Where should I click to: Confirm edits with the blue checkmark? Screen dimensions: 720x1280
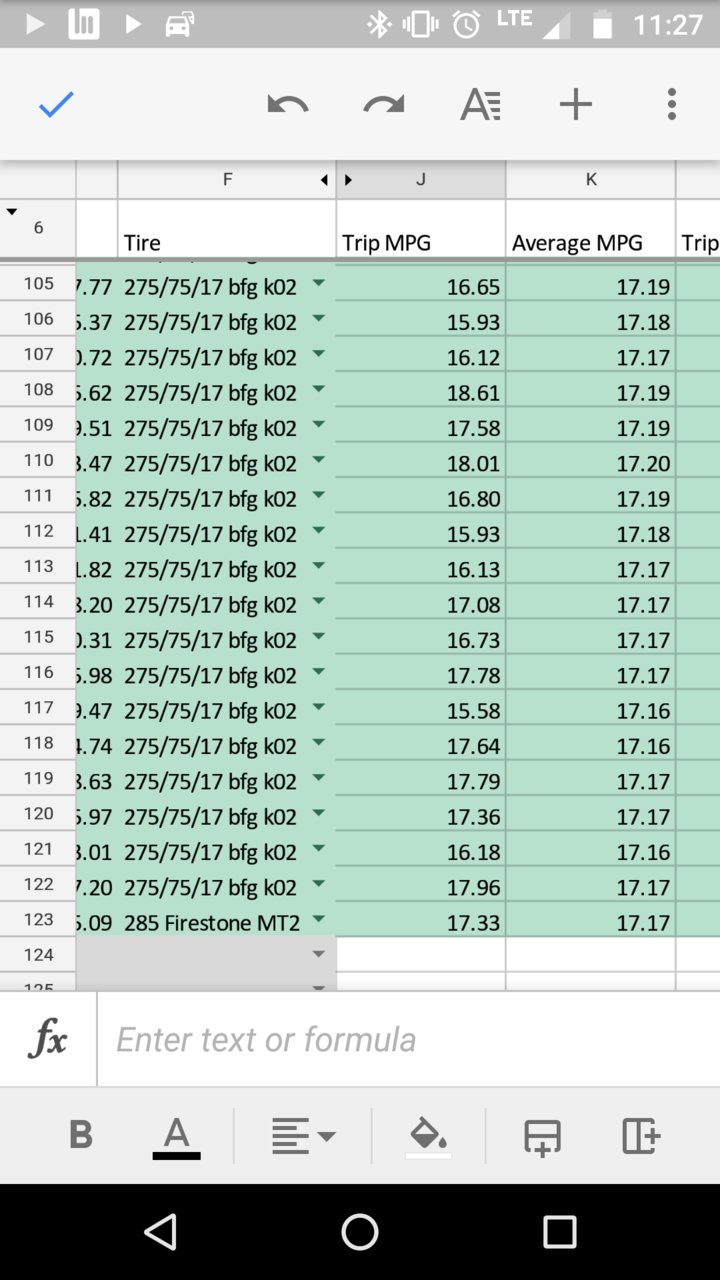pyautogui.click(x=56, y=104)
